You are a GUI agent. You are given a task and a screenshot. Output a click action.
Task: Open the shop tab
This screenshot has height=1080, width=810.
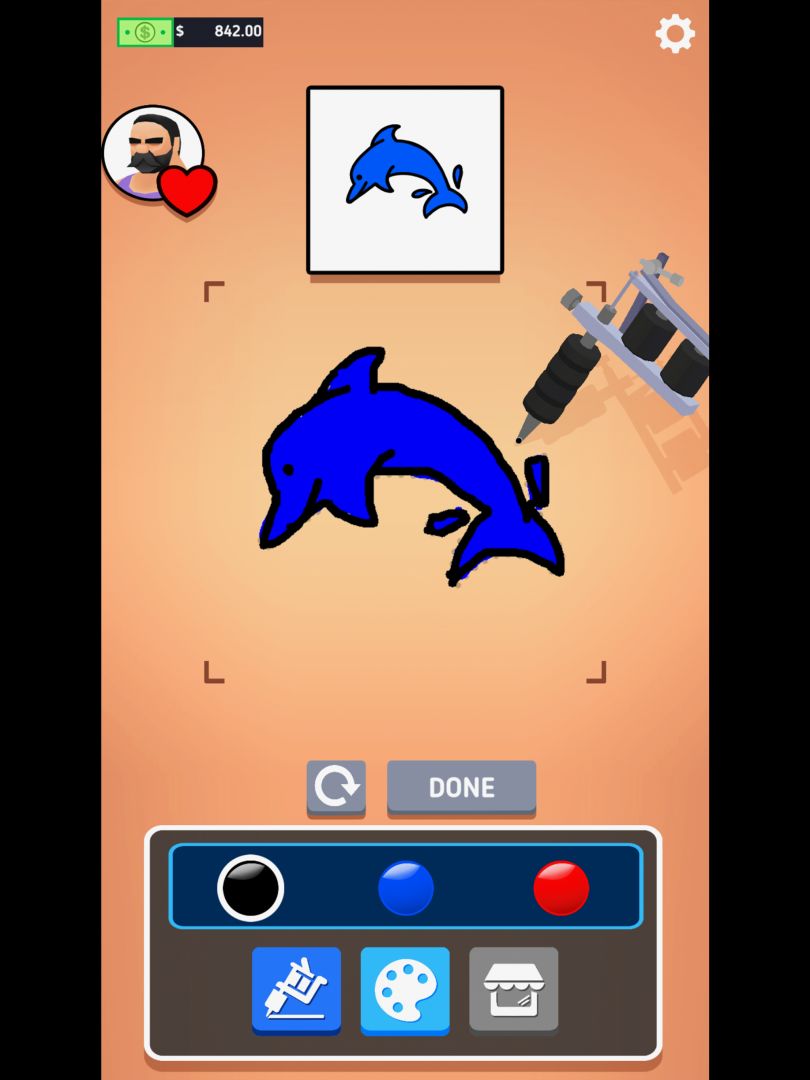pos(513,989)
